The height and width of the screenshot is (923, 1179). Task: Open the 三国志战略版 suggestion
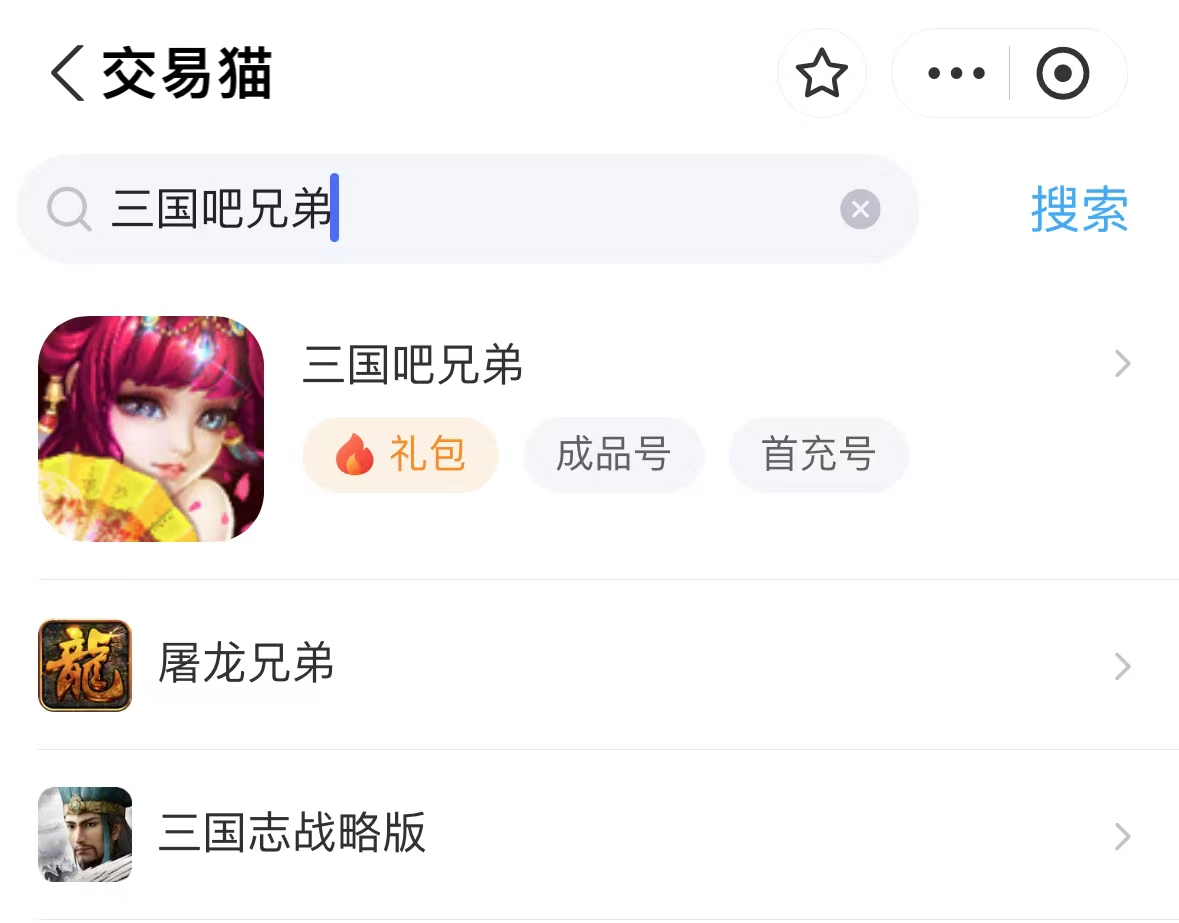point(292,834)
